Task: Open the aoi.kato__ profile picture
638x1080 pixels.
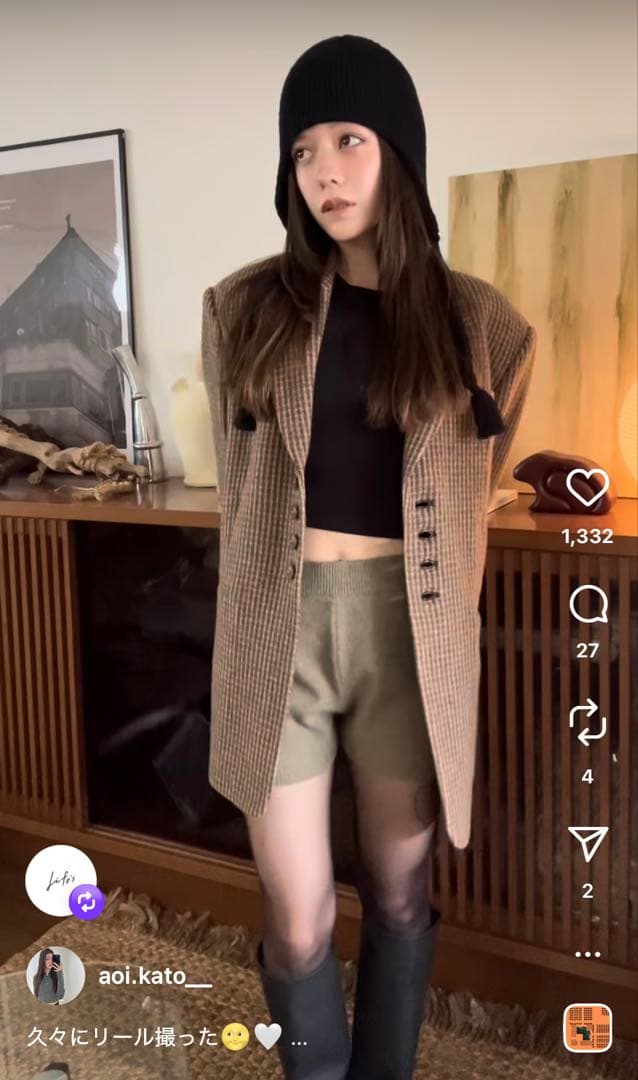Action: click(55, 976)
